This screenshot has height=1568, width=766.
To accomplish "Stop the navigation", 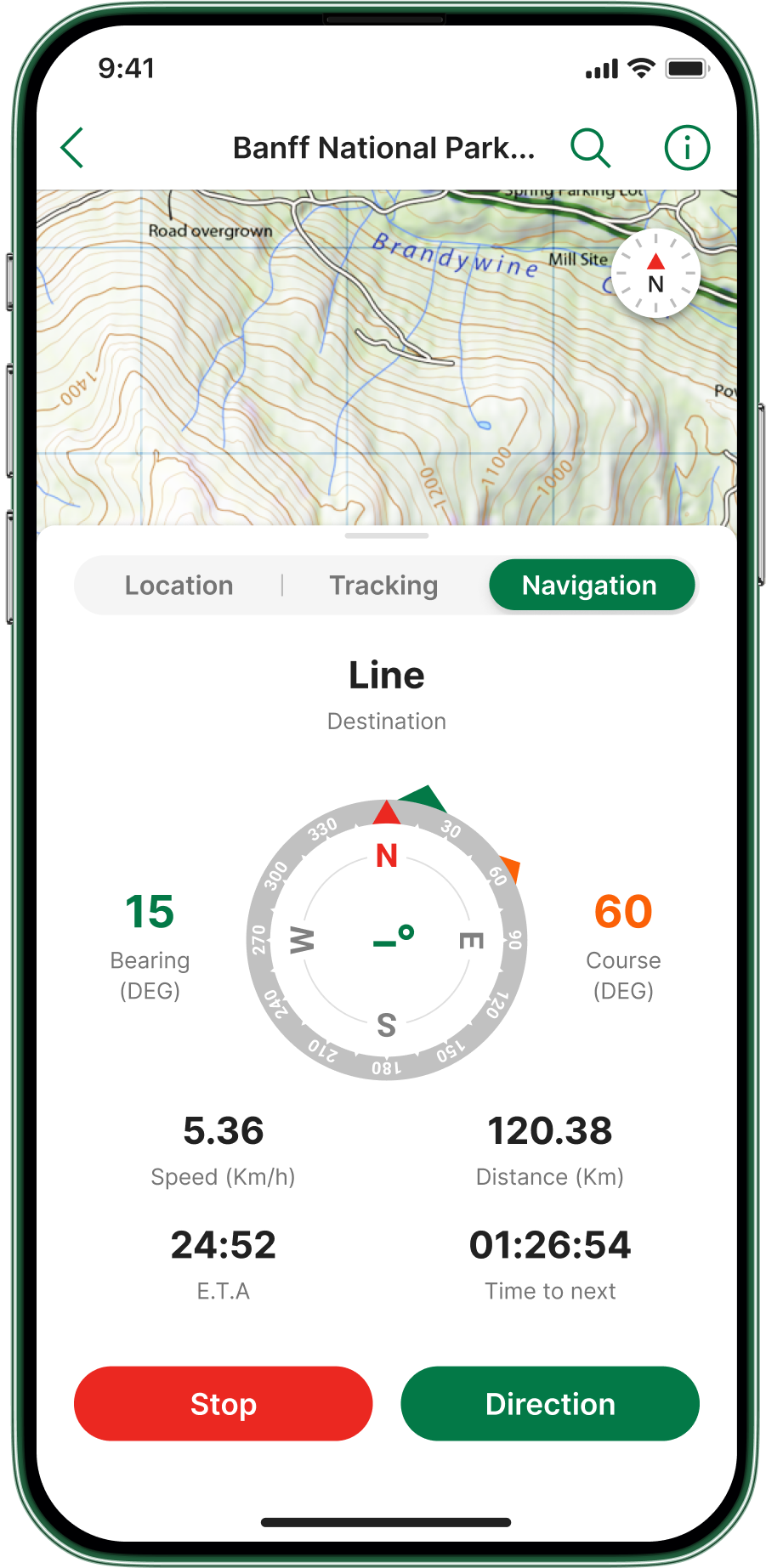I will [x=223, y=1404].
